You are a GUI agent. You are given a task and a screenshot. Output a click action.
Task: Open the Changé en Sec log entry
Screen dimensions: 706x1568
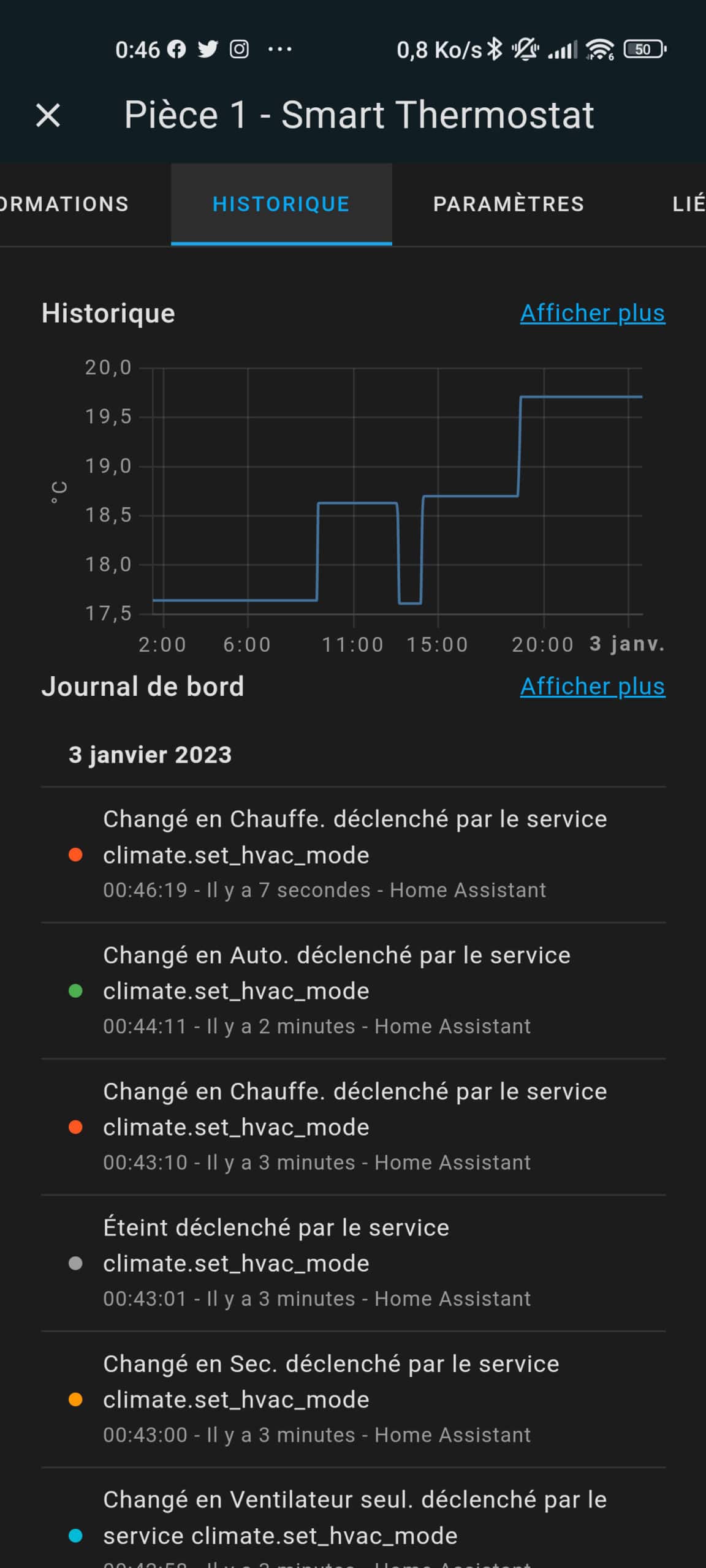pyautogui.click(x=353, y=1400)
